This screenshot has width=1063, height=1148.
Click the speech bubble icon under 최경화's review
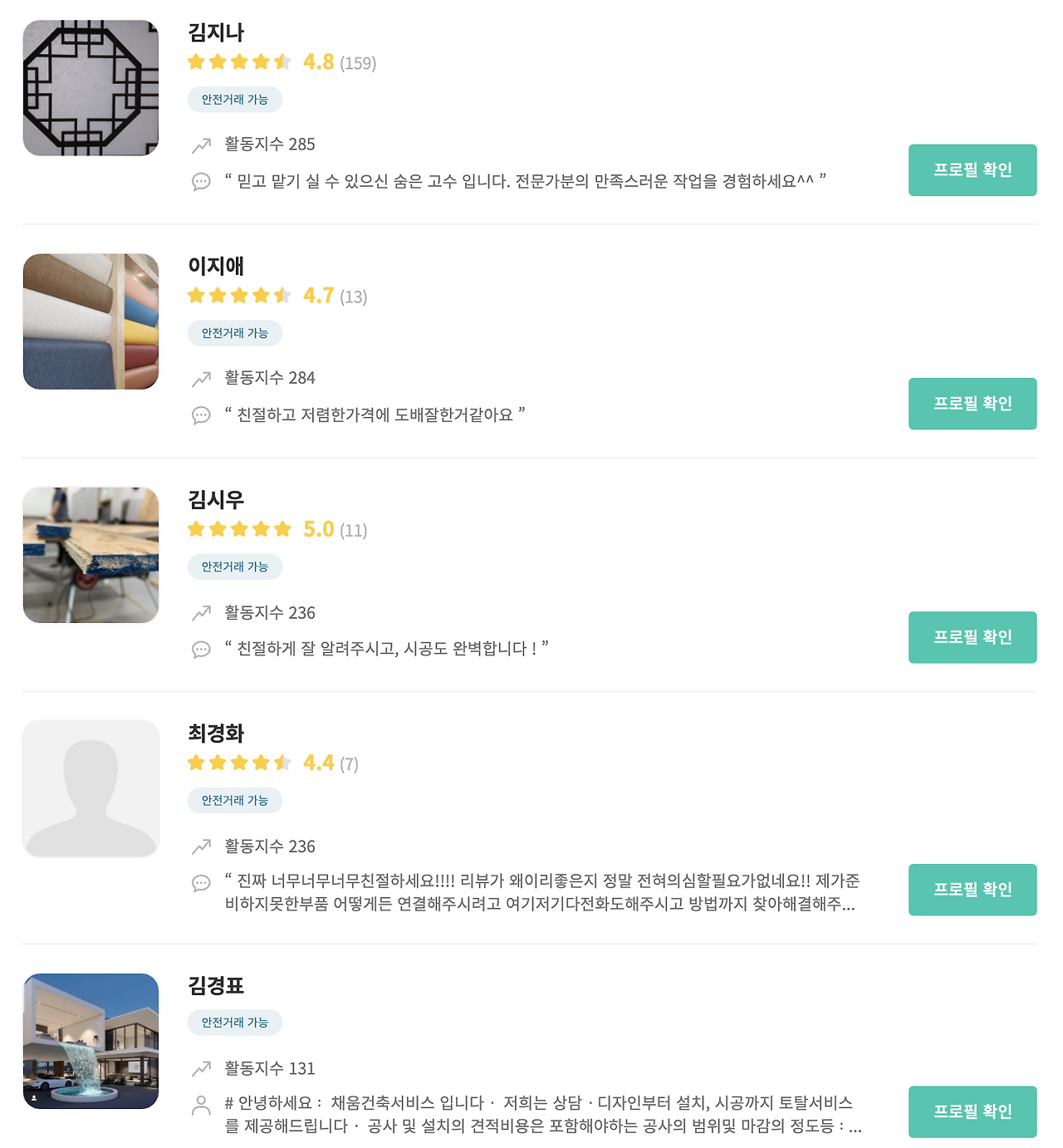click(200, 884)
